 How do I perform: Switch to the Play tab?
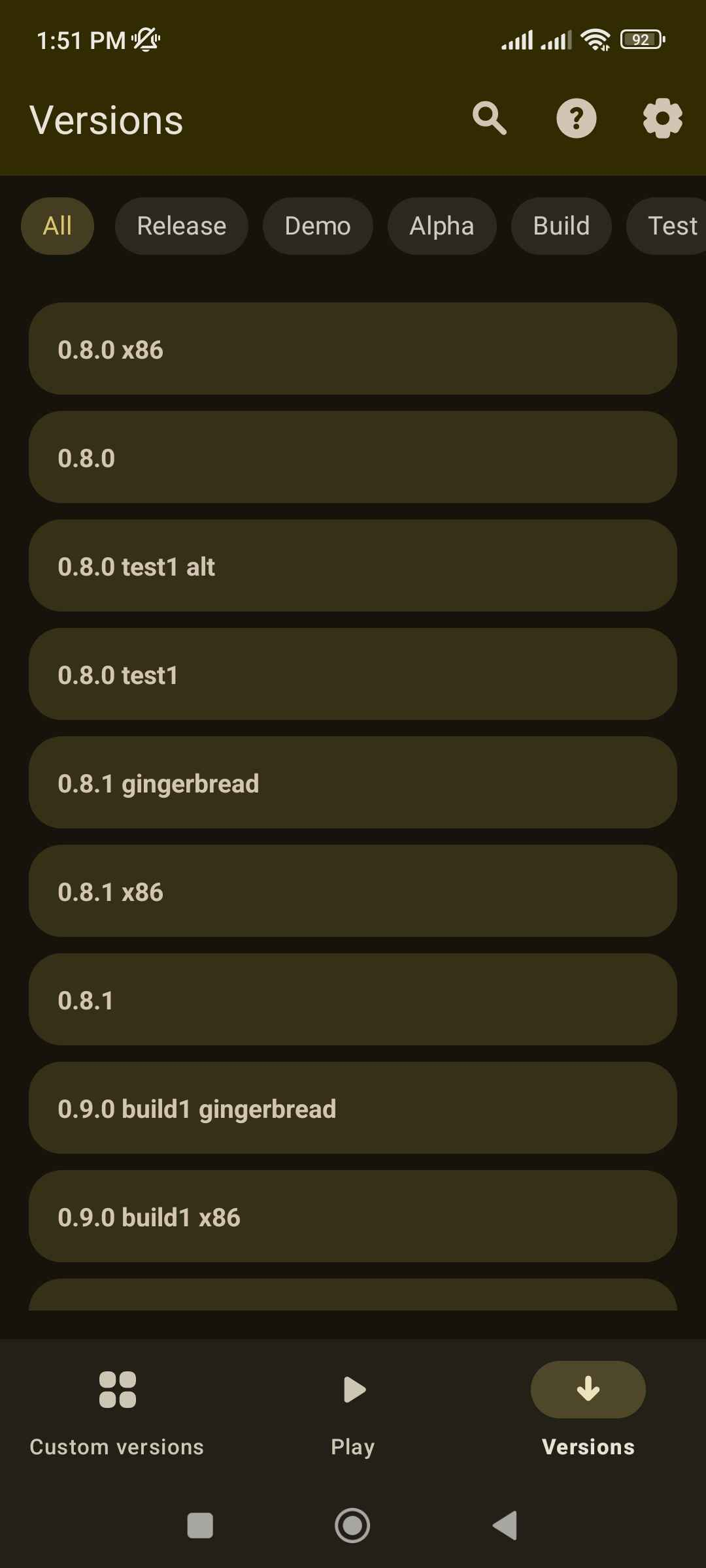[x=353, y=1411]
